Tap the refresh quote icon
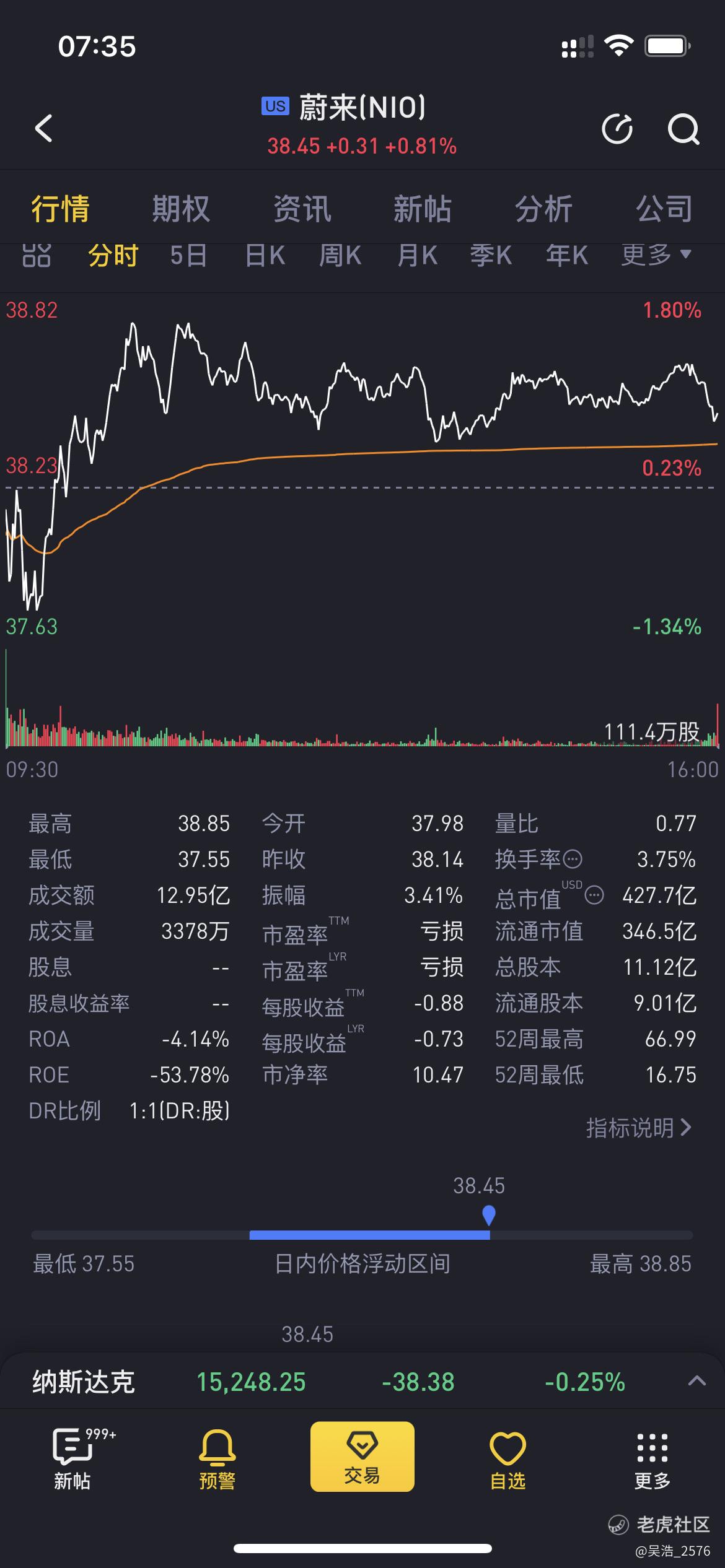Image resolution: width=725 pixels, height=1568 pixels. (x=618, y=129)
